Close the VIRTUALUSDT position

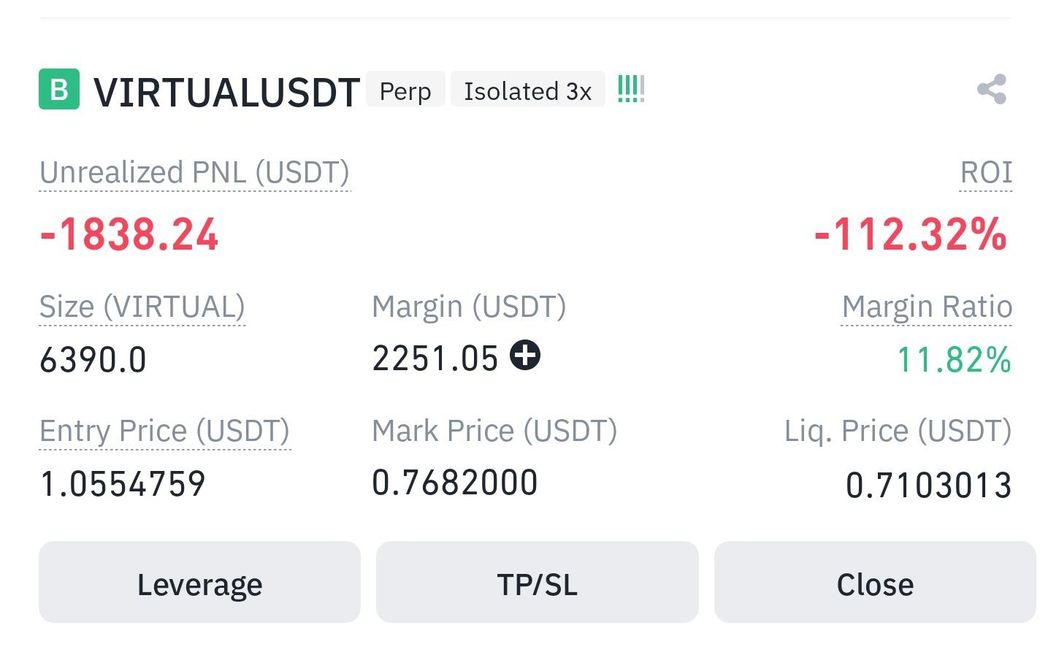(874, 583)
